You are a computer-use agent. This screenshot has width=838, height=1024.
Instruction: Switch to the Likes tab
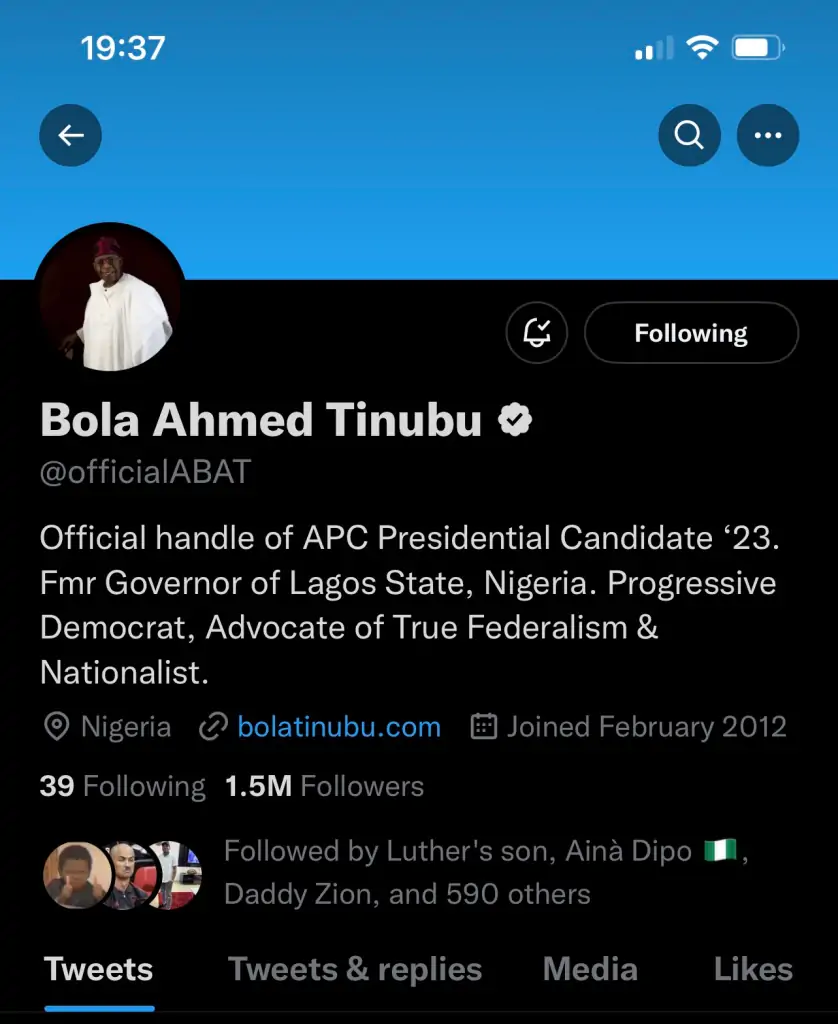753,969
